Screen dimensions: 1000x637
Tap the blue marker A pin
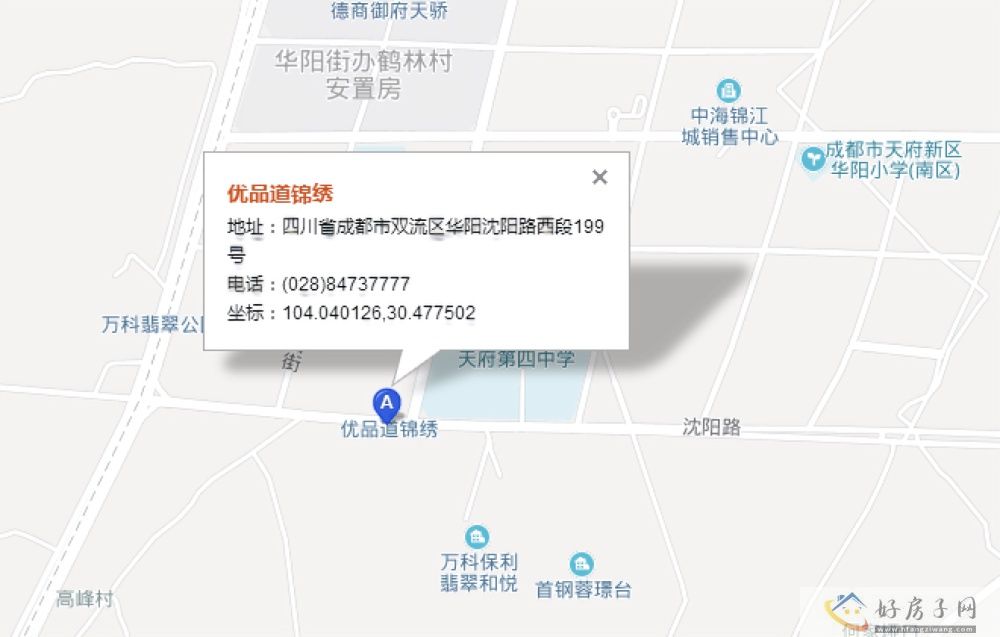[387, 403]
